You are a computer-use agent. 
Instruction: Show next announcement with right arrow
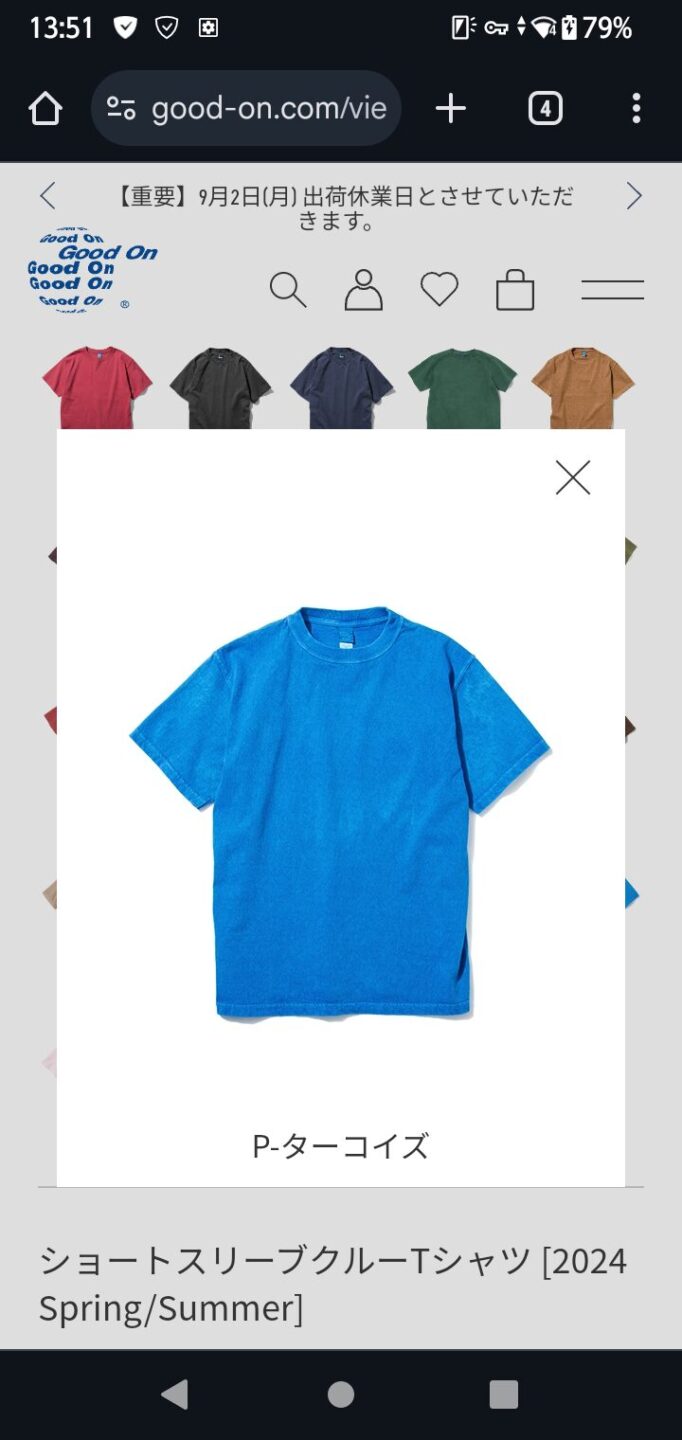coord(634,196)
